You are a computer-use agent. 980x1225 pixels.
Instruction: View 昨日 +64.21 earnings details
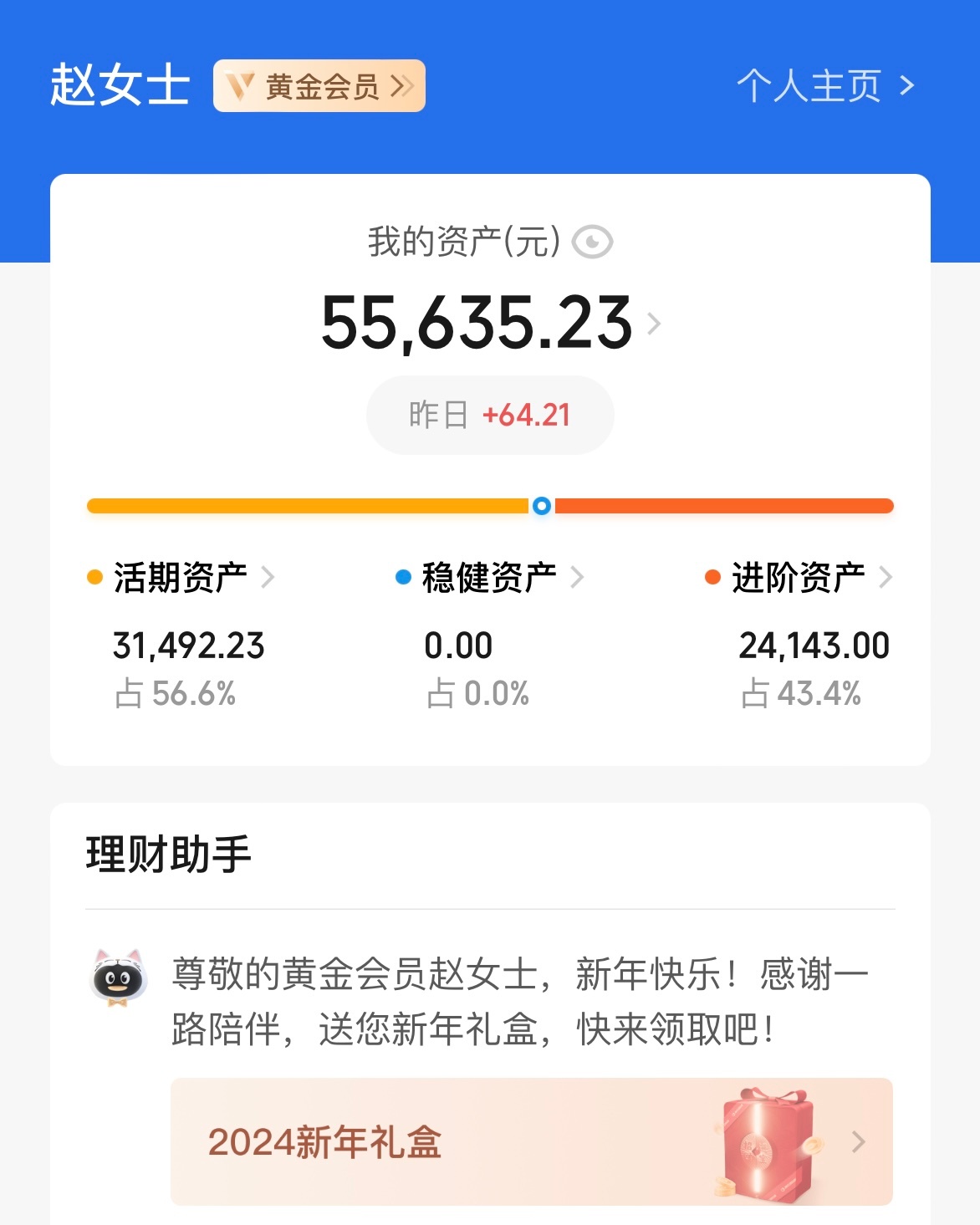pos(490,415)
